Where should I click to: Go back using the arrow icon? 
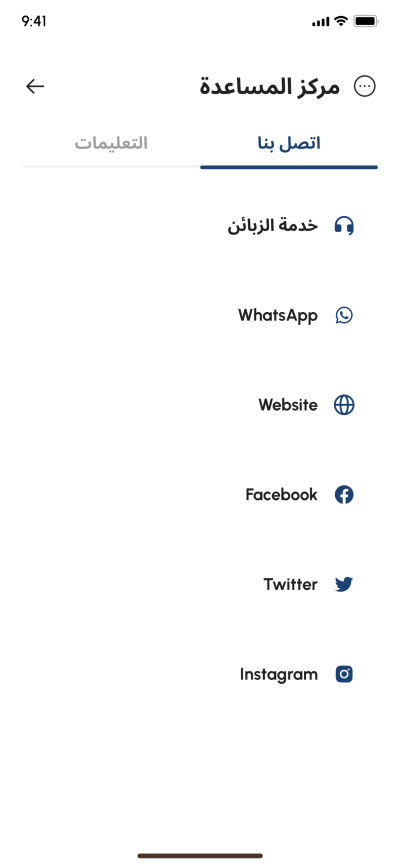(35, 86)
